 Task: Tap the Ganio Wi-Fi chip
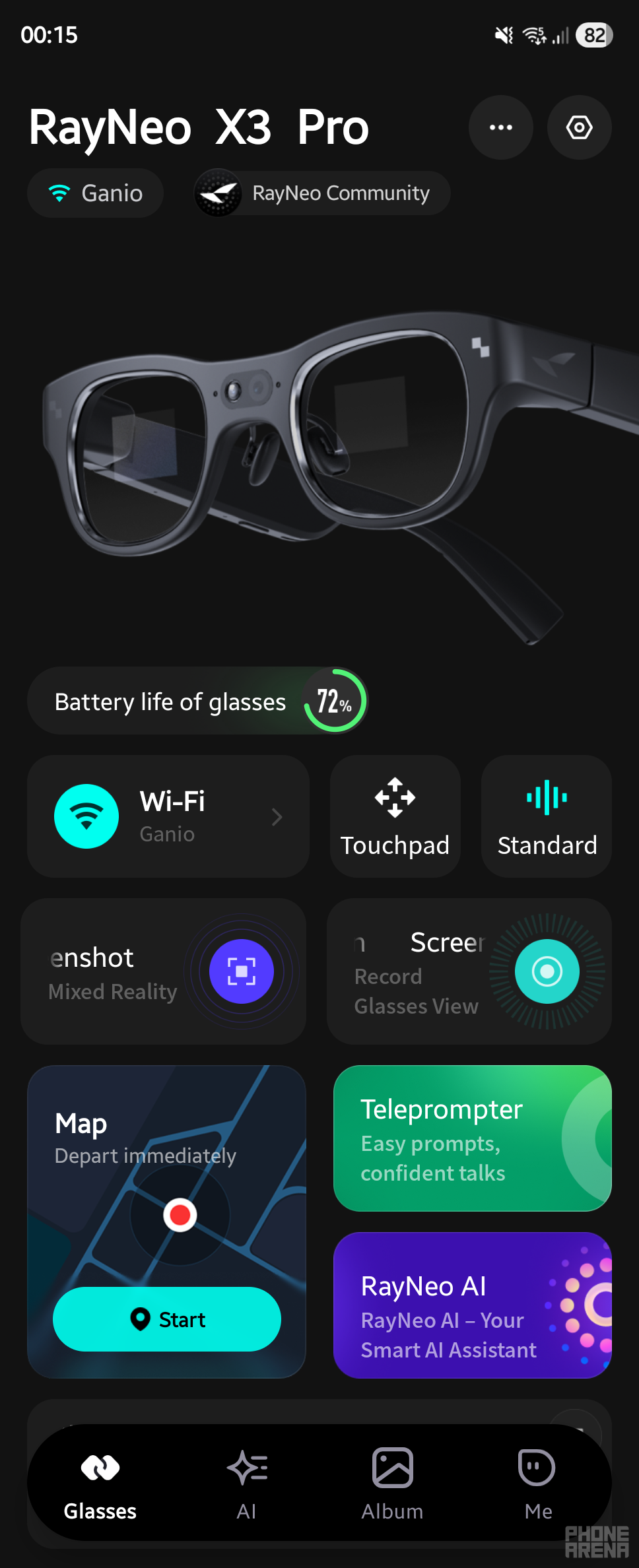(95, 193)
